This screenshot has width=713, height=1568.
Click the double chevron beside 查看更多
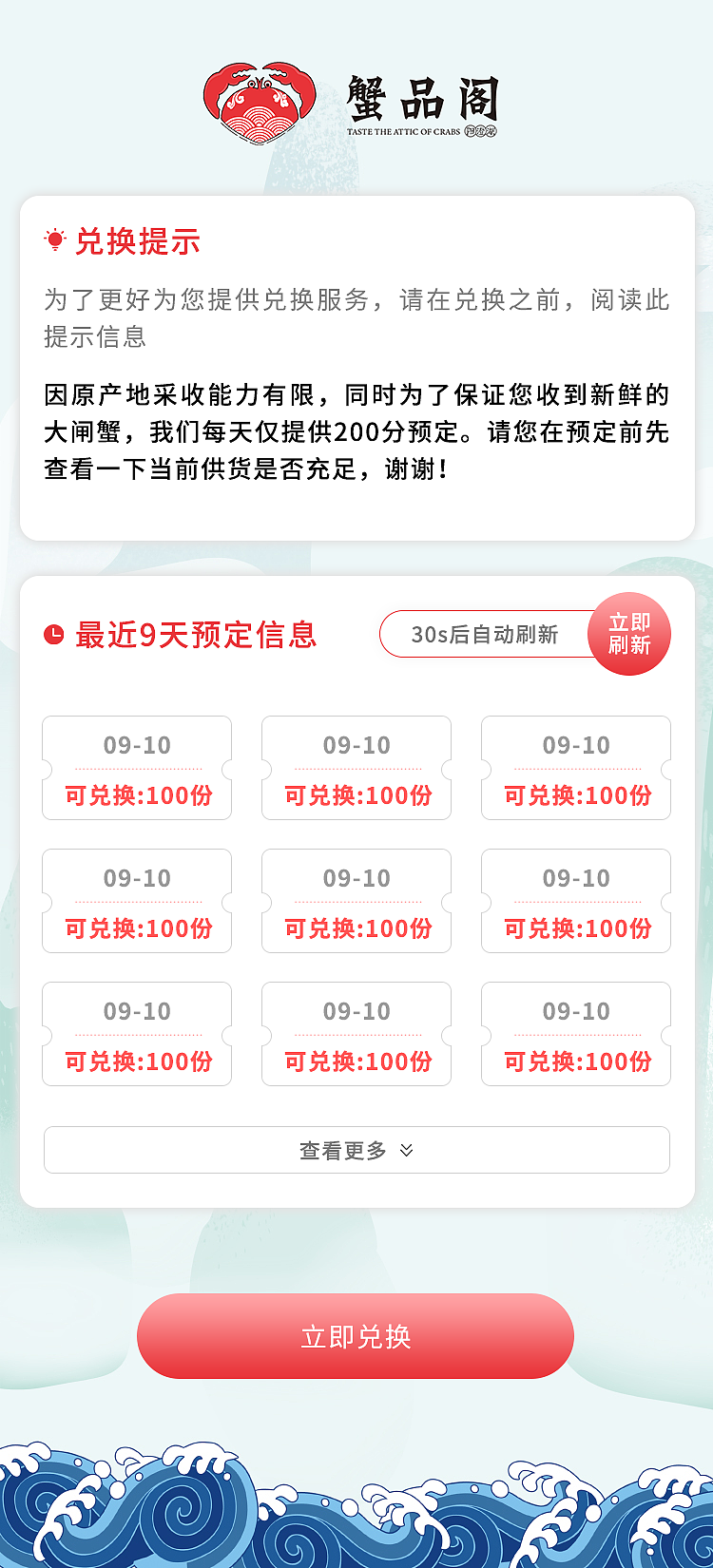pos(406,1150)
